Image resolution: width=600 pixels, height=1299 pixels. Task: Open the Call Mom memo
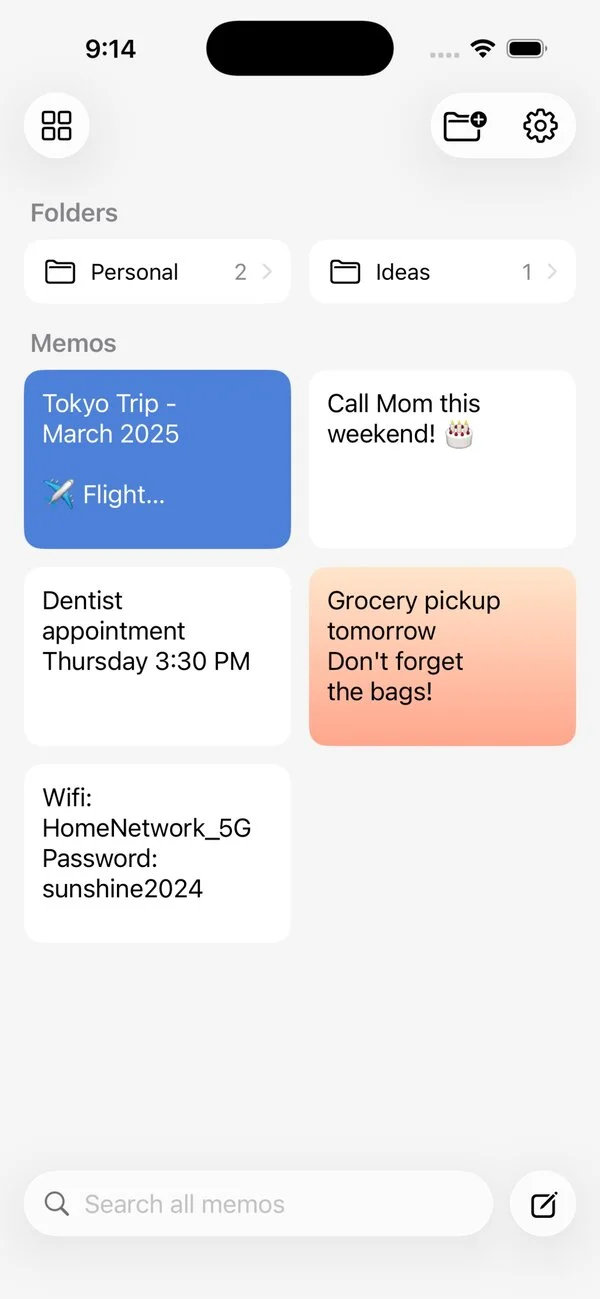[442, 459]
